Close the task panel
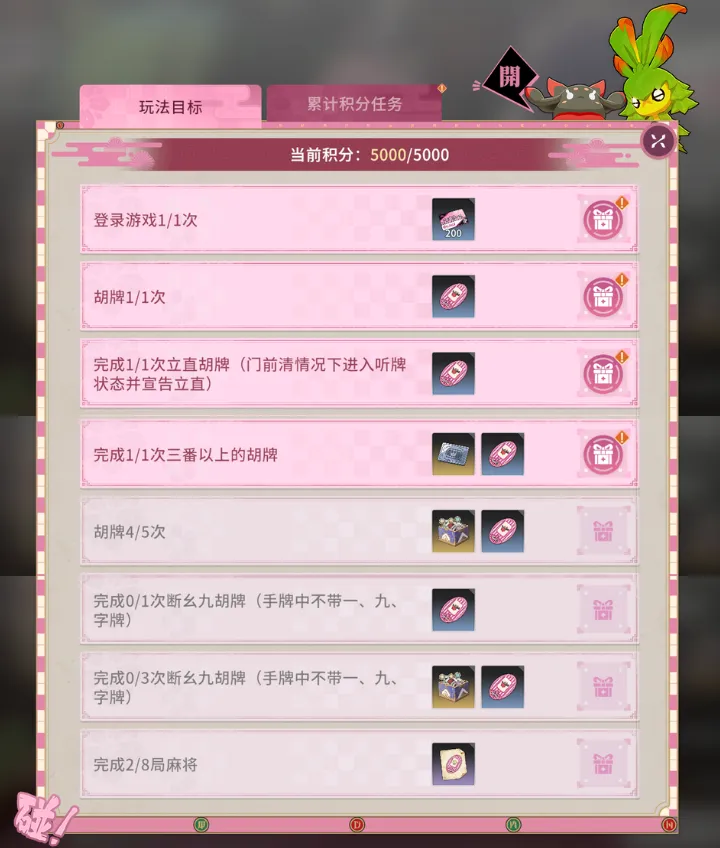720x848 pixels. coord(657,140)
